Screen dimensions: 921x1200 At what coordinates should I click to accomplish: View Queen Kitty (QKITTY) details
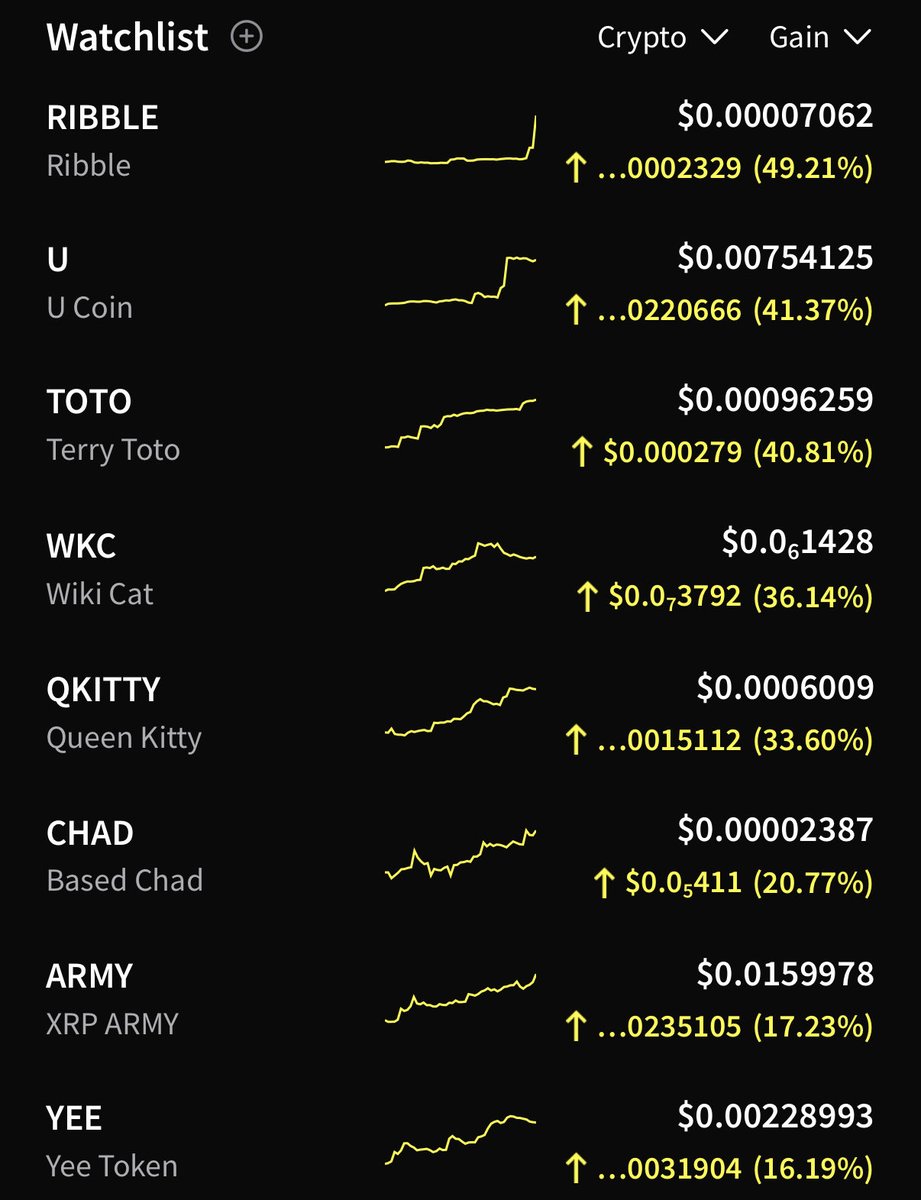point(124,712)
